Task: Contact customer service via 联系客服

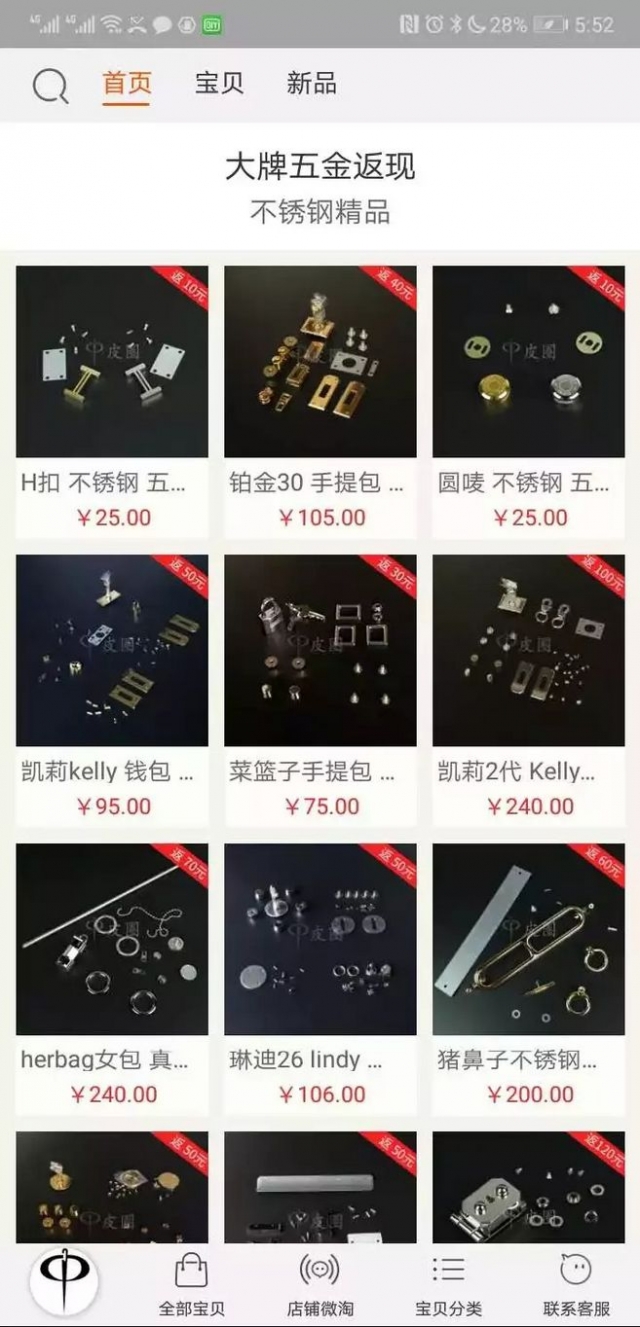Action: pos(576,1285)
